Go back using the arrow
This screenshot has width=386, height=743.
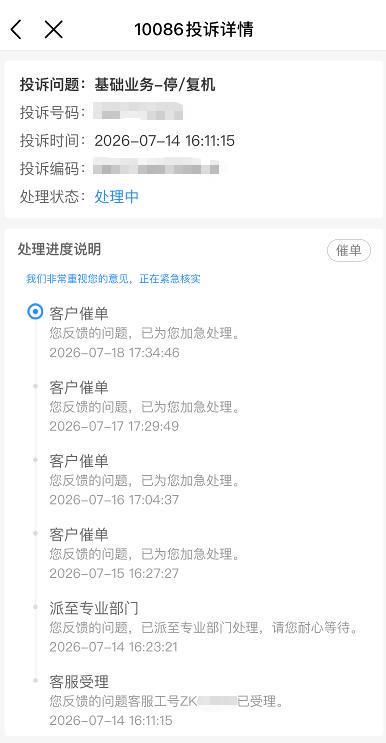tap(16, 29)
